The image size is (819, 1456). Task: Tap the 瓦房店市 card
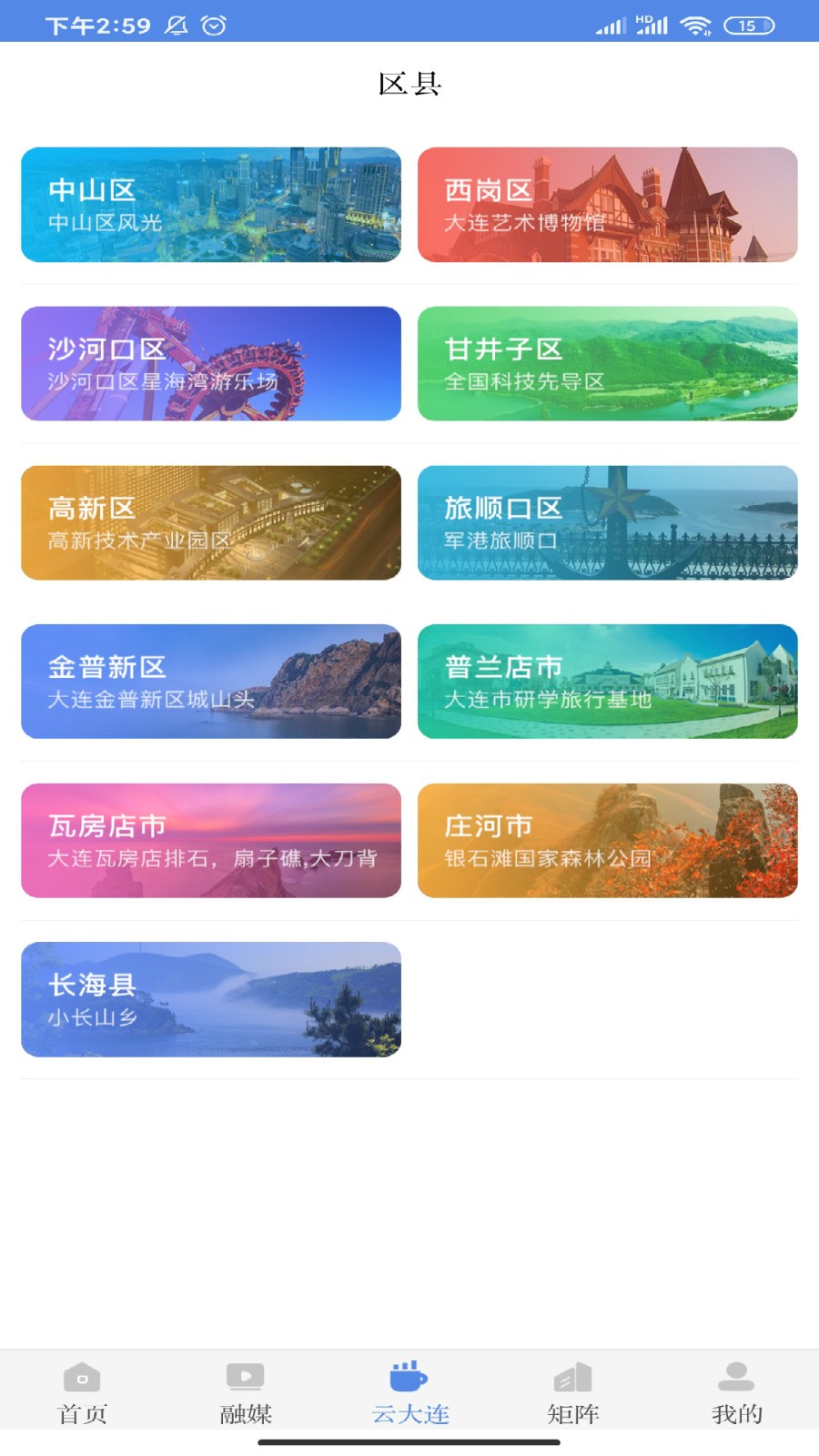click(x=211, y=840)
